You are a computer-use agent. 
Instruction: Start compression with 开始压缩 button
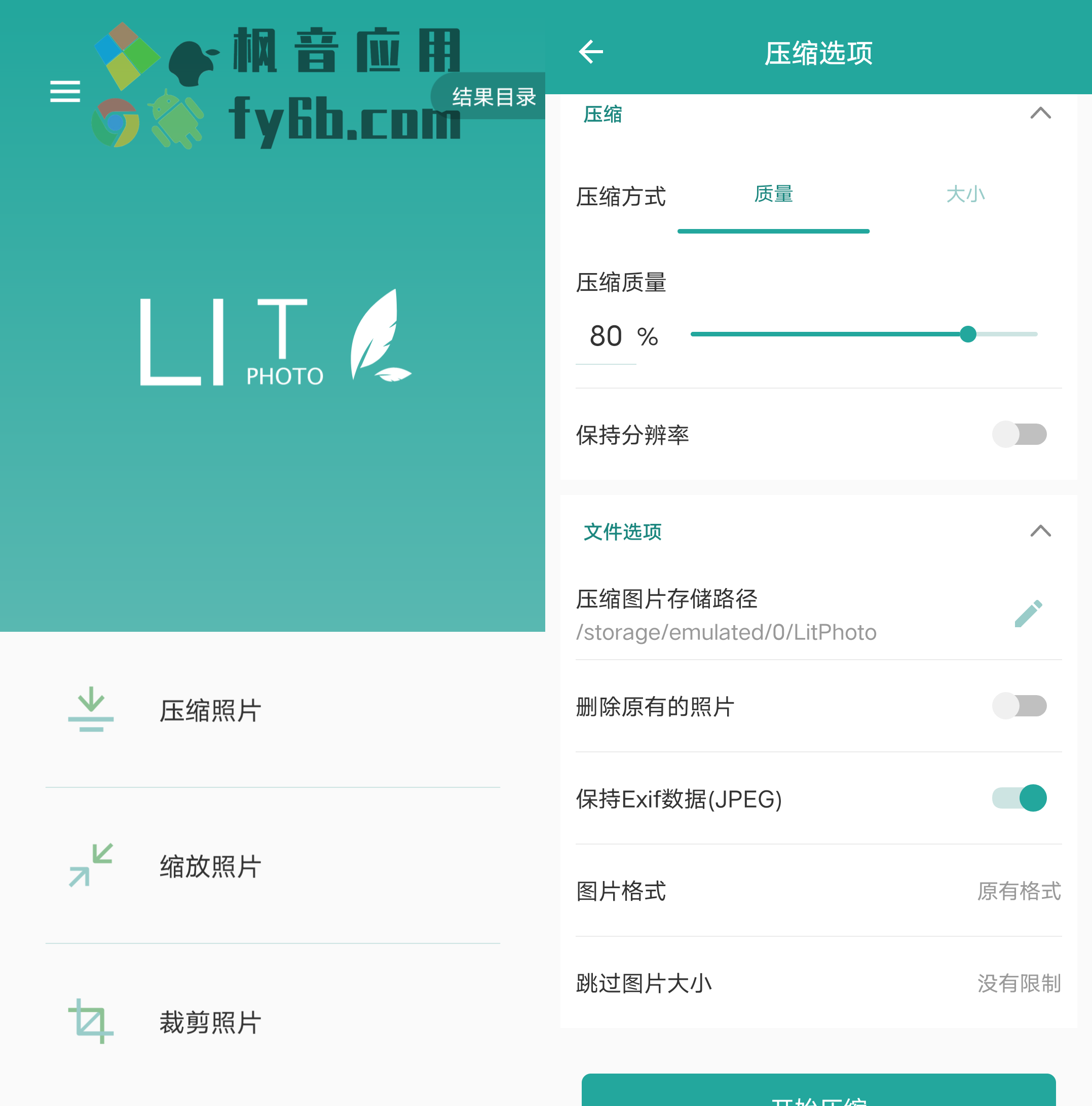point(818,1092)
